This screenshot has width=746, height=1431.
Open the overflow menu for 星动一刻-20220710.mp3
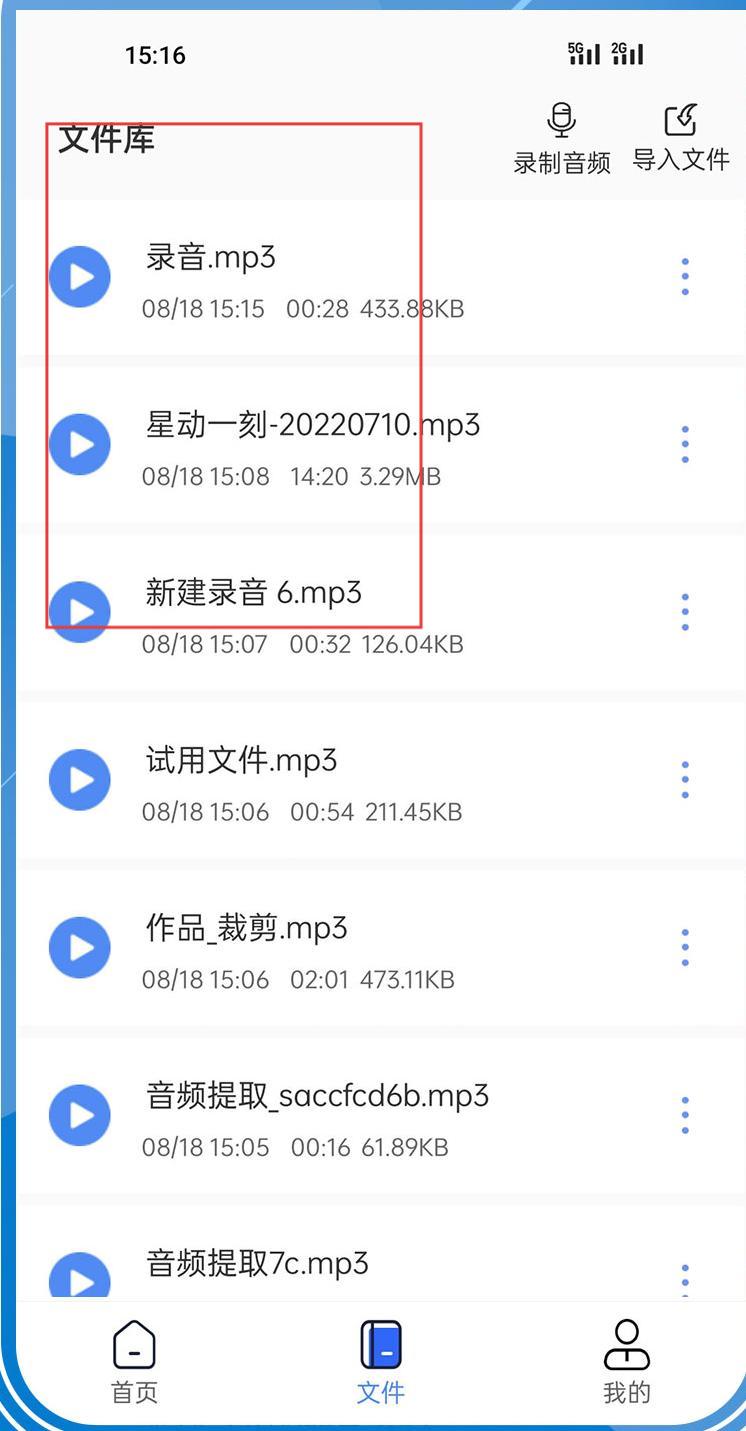[x=685, y=444]
